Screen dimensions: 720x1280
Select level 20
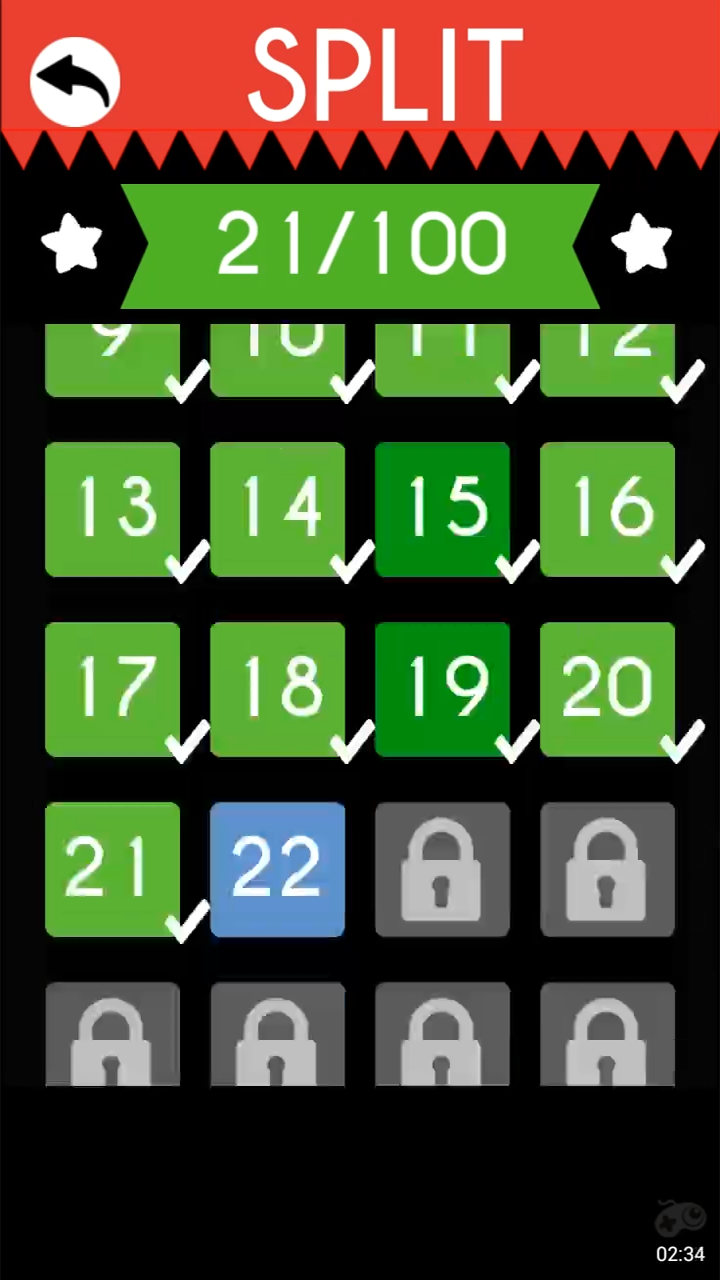607,689
